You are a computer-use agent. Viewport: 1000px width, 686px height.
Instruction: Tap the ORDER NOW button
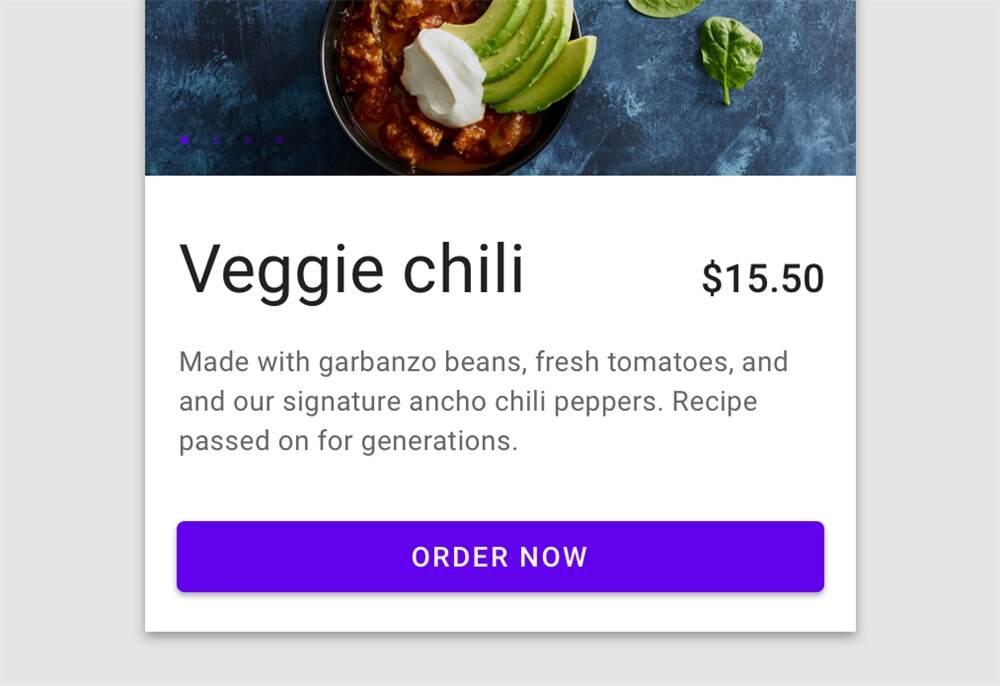tap(500, 557)
